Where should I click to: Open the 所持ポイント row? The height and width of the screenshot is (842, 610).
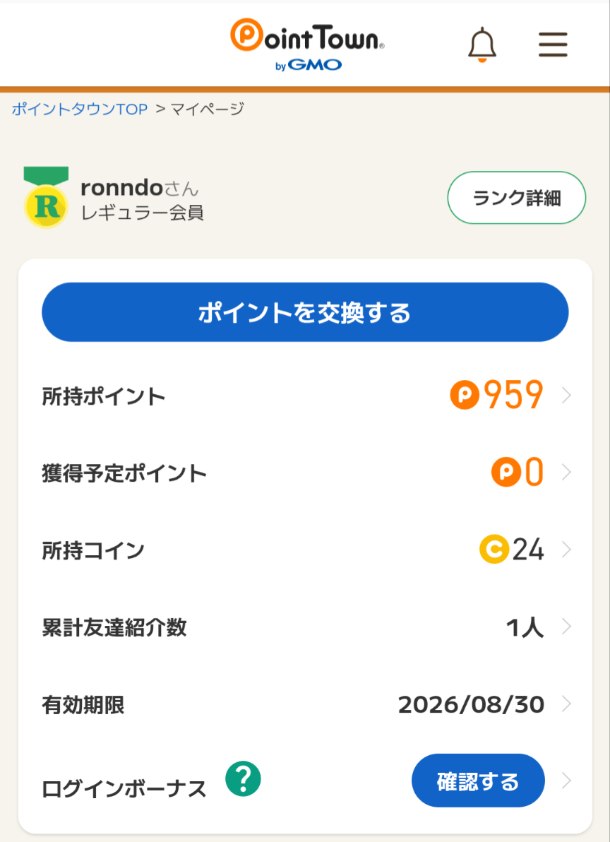pos(304,396)
